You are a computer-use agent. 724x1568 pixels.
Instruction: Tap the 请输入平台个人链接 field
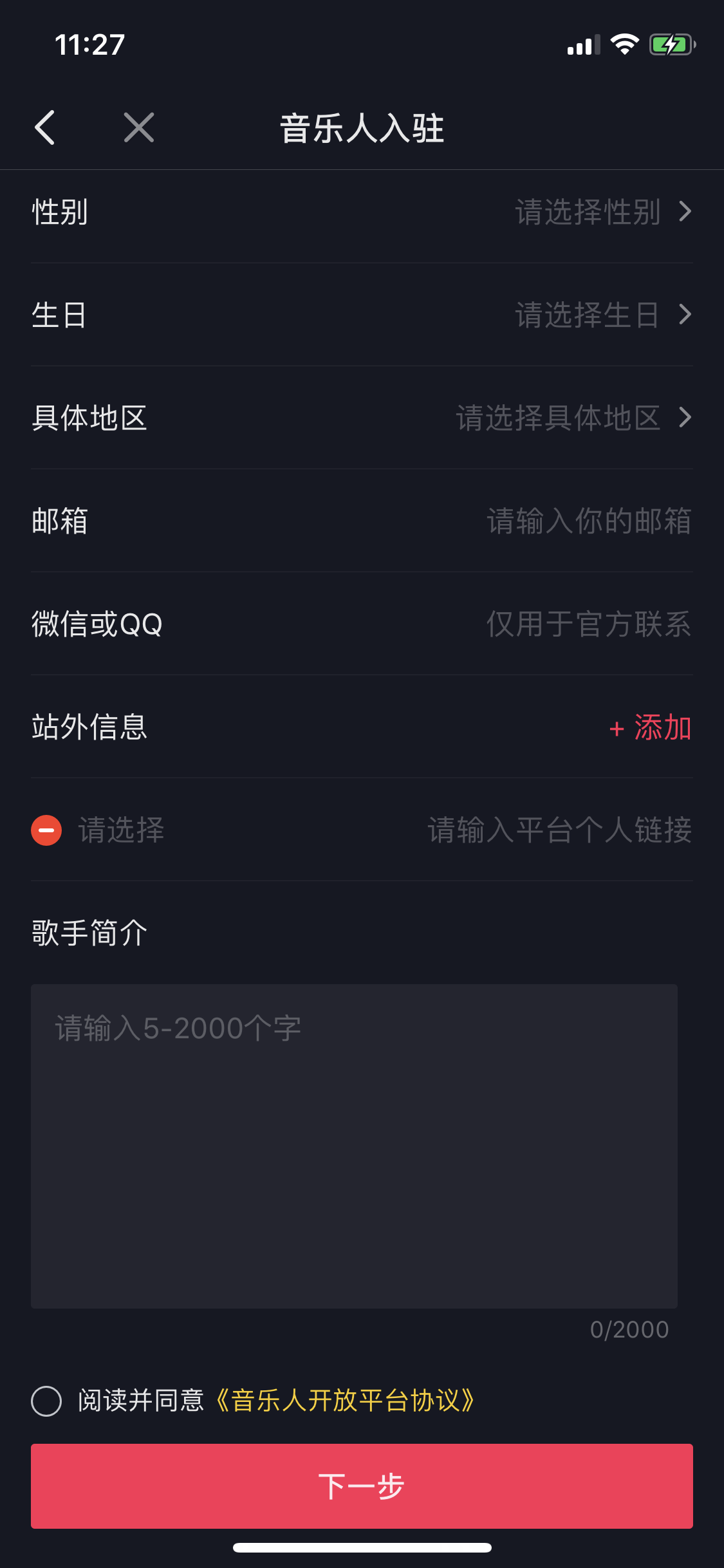(x=560, y=830)
